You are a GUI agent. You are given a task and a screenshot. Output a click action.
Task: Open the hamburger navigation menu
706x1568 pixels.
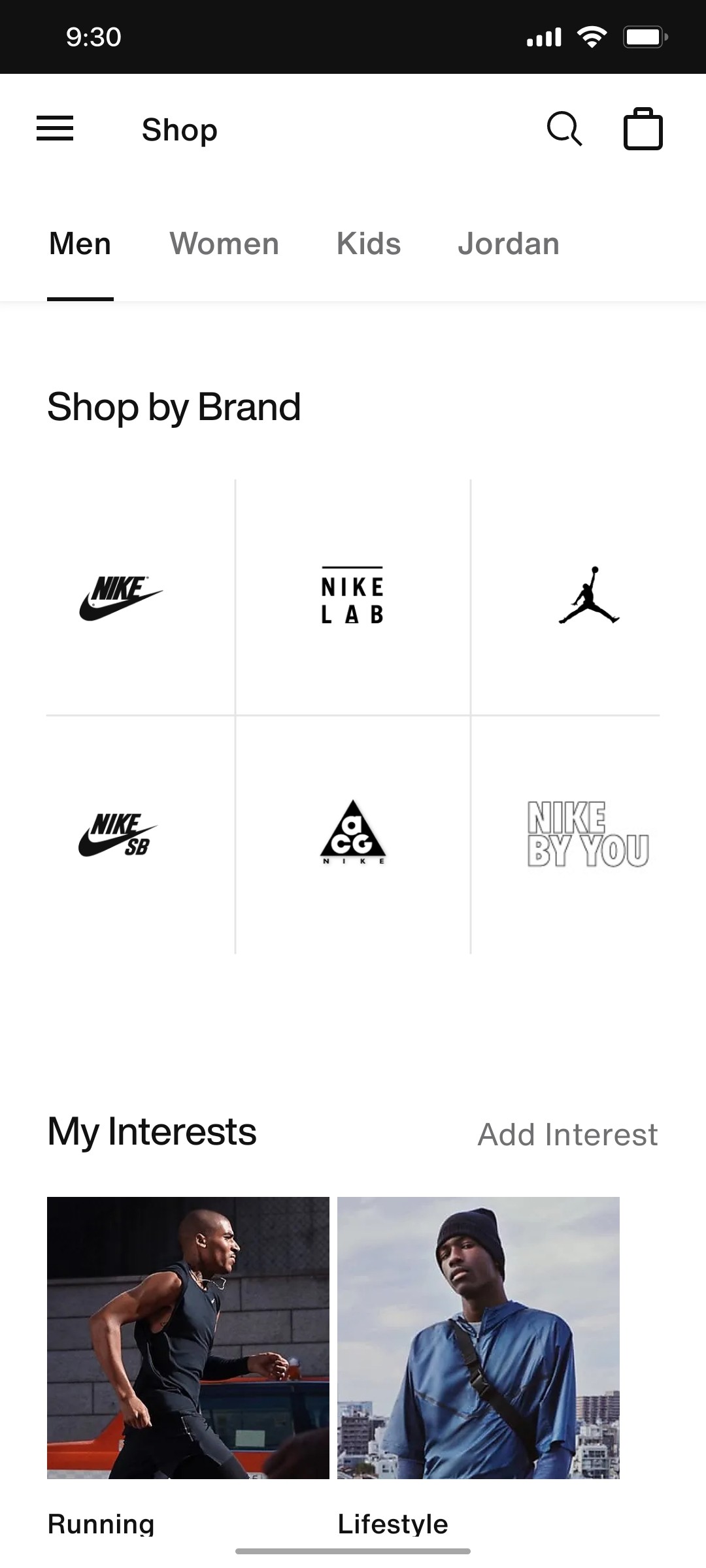(x=55, y=129)
